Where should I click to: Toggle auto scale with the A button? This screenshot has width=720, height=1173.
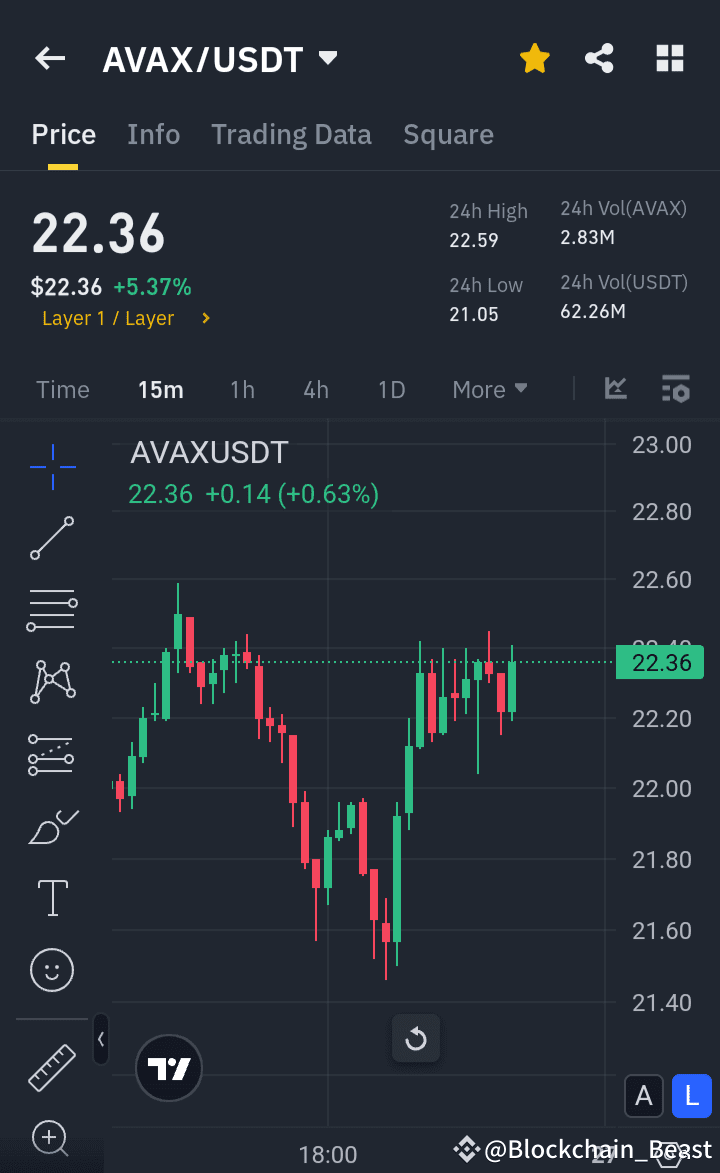click(x=644, y=1096)
